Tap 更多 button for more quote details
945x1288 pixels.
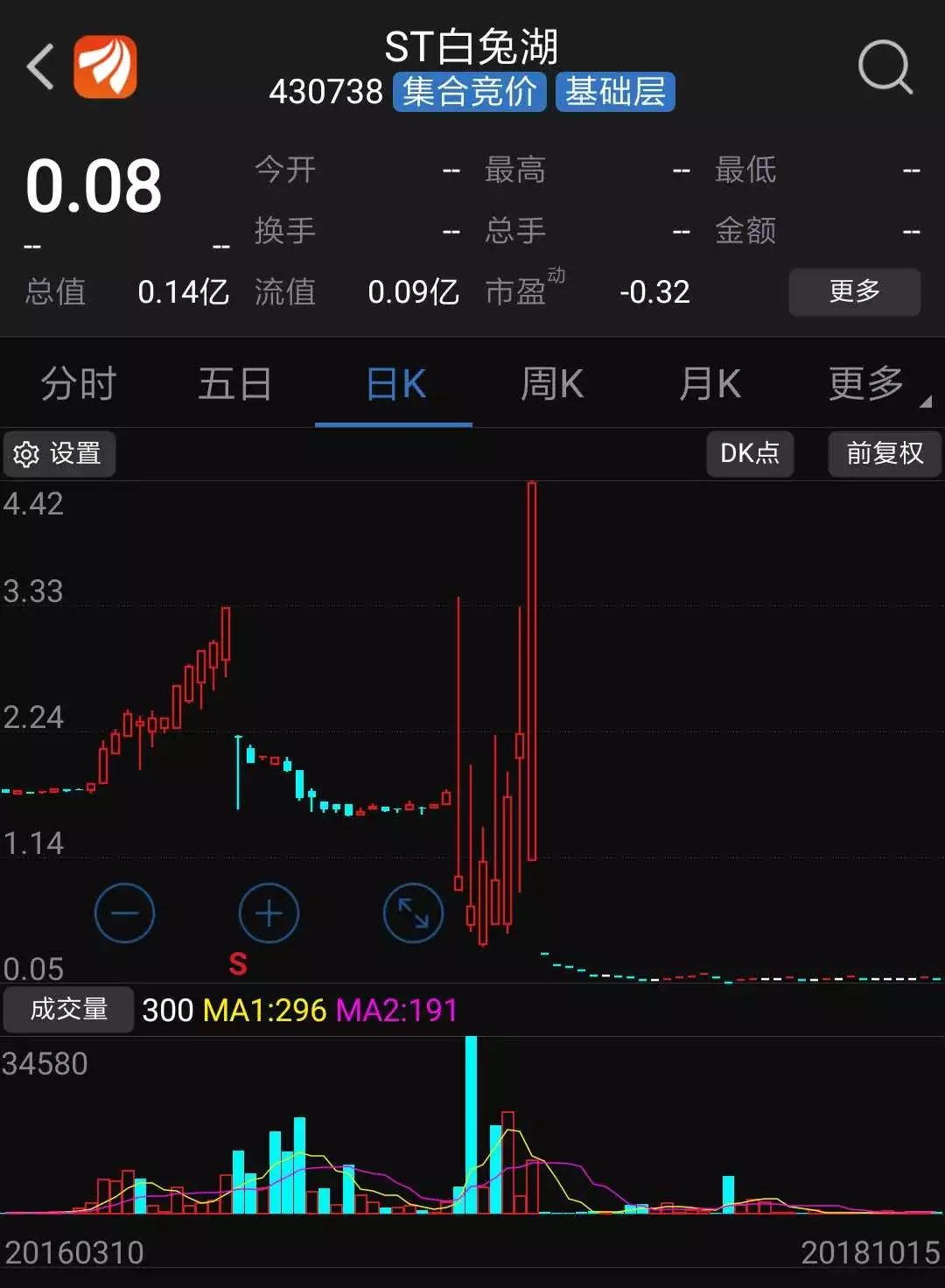(854, 291)
